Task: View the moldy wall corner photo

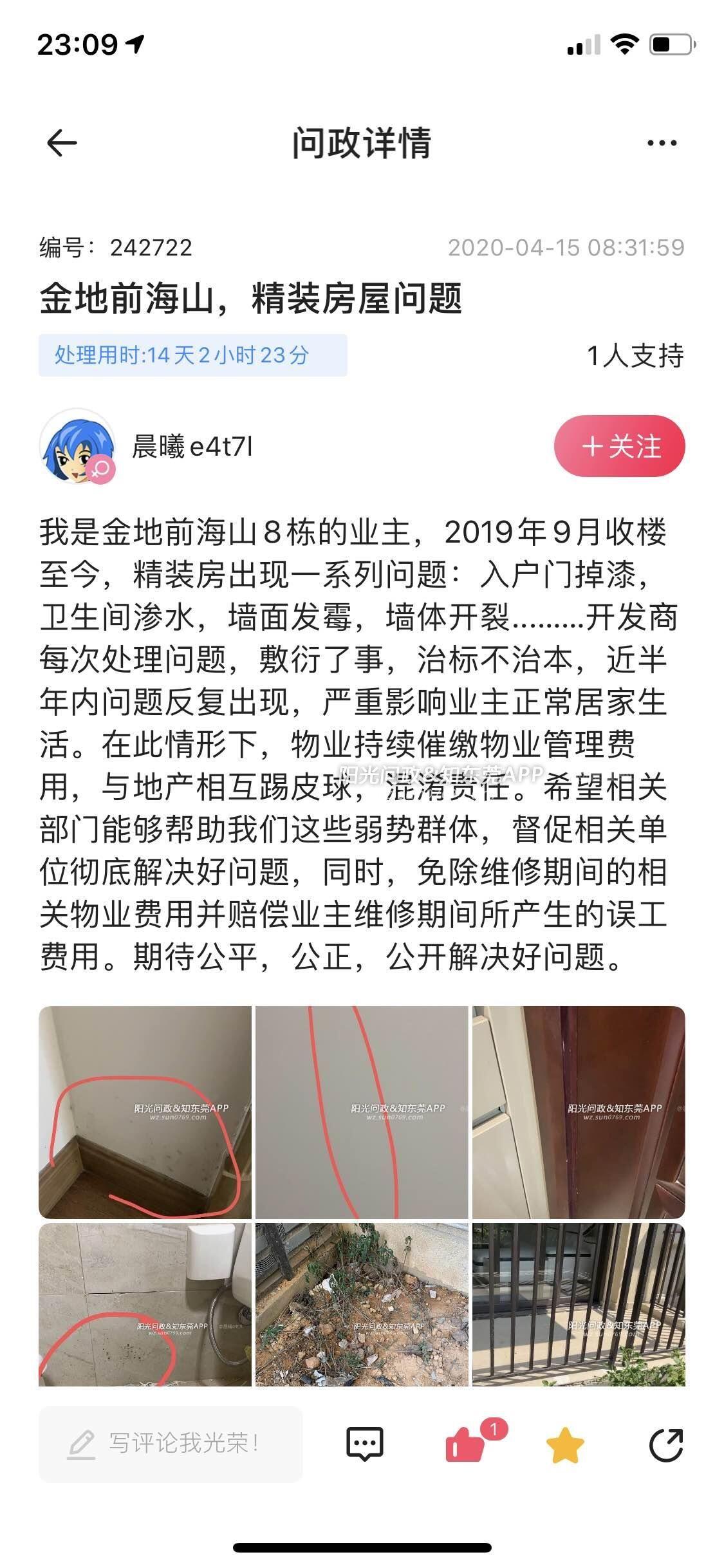Action: pyautogui.click(x=145, y=1112)
